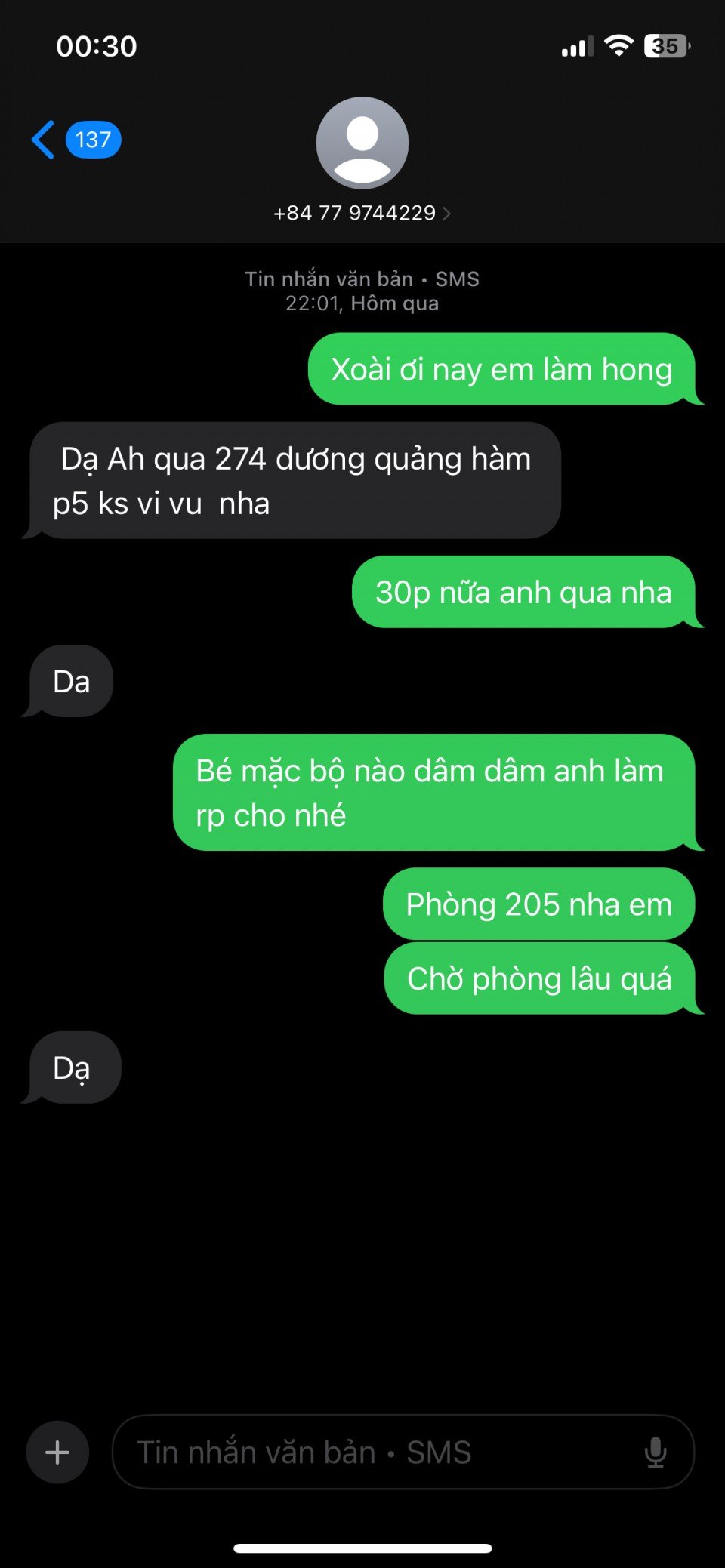Open contact details for +84 77 9744229

pyautogui.click(x=362, y=213)
